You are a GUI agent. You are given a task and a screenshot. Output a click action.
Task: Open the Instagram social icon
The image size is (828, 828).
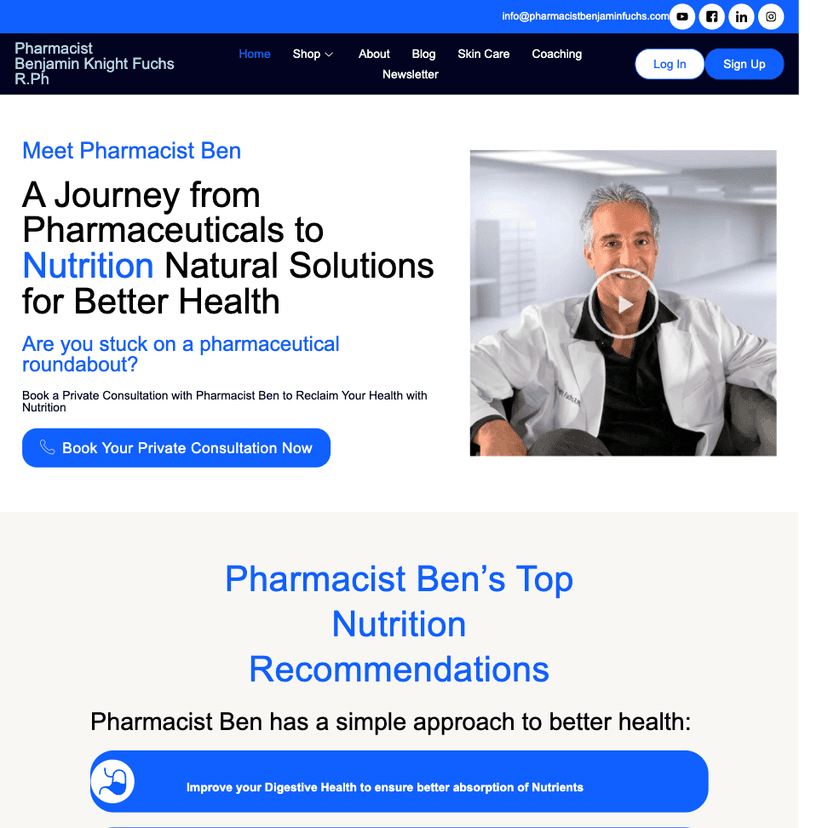(x=771, y=17)
